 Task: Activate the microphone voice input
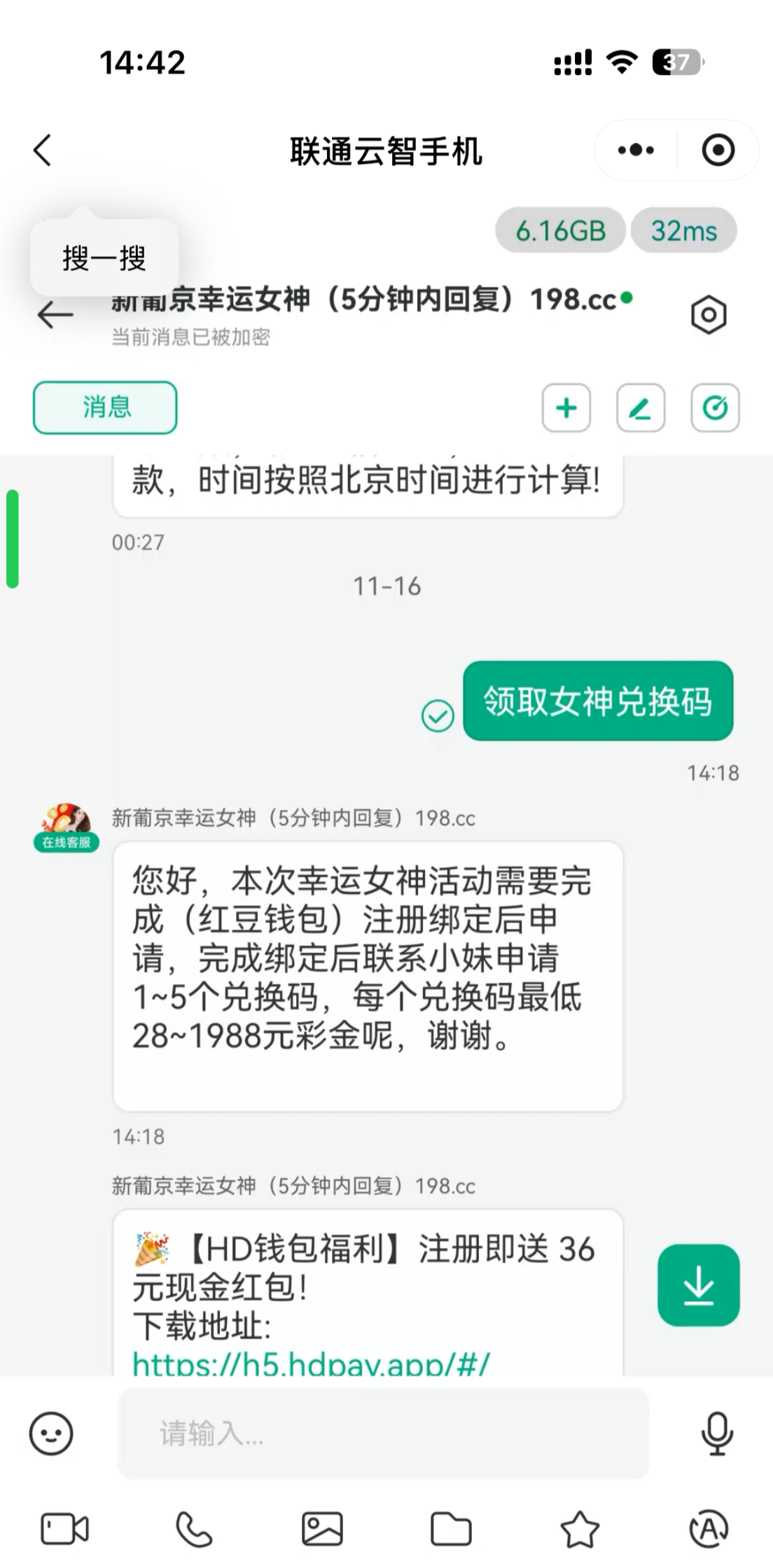717,1433
